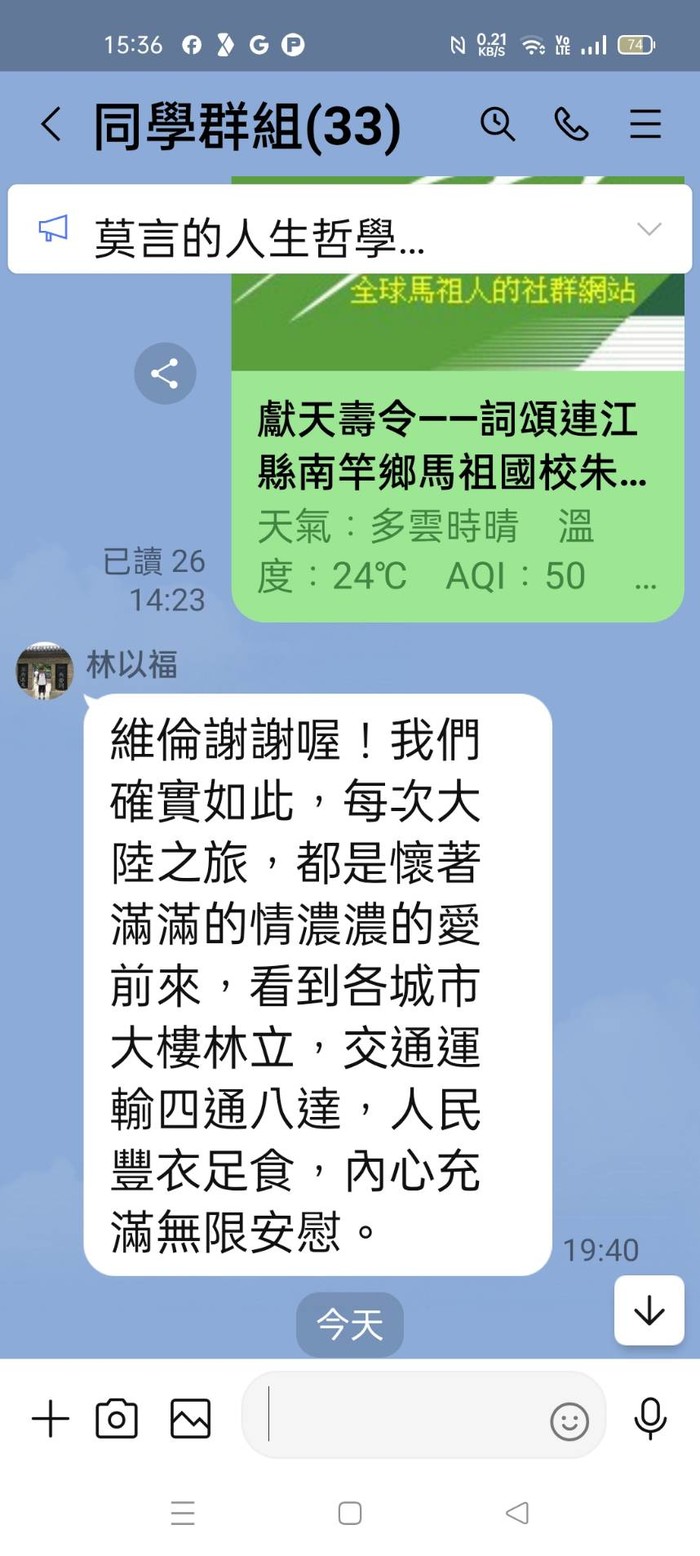Open the emoji and sticker picker
Image resolution: width=700 pixels, height=1556 pixels.
tap(570, 1421)
